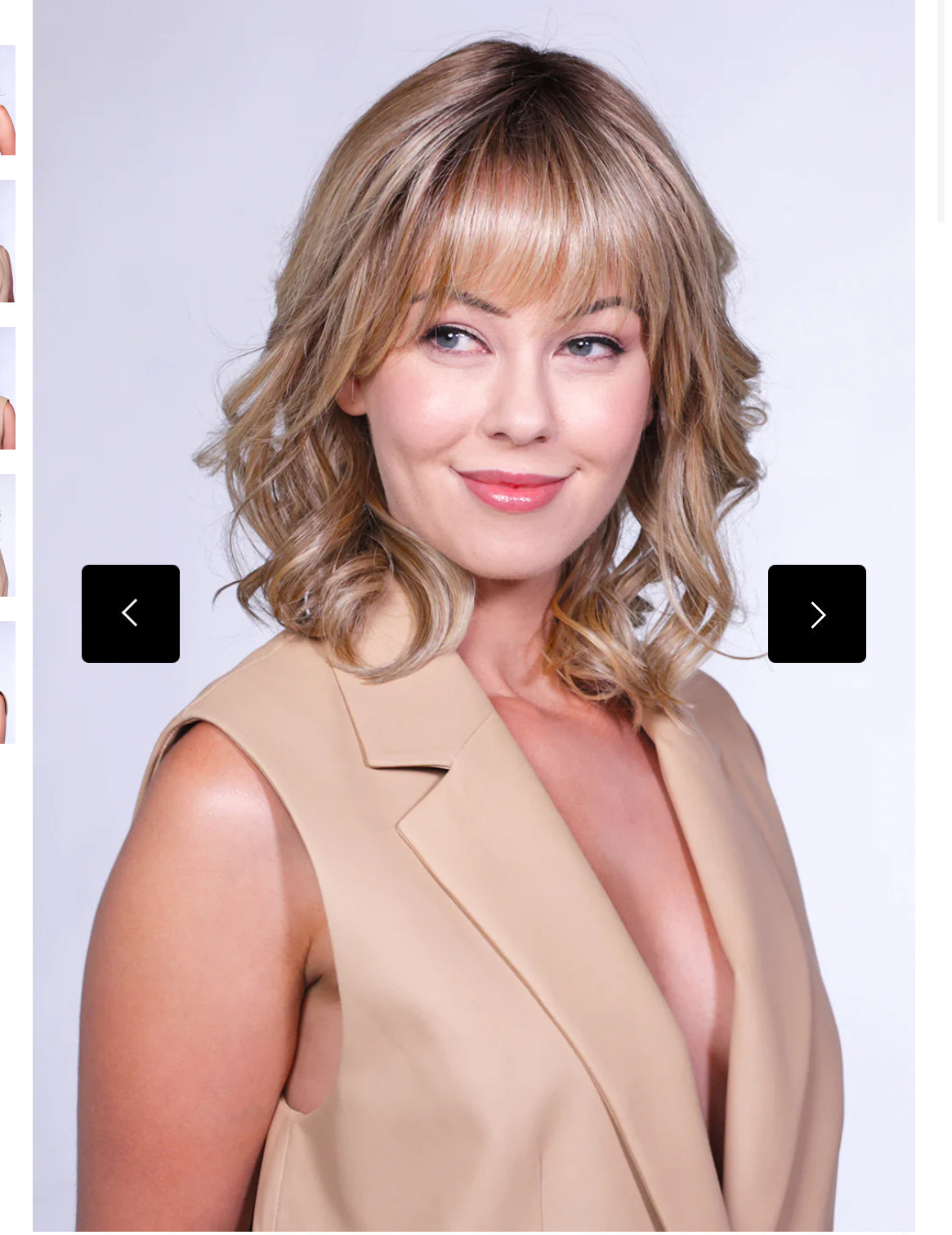The width and height of the screenshot is (952, 1235).
Task: Go to the previous product image
Action: pyautogui.click(x=131, y=613)
